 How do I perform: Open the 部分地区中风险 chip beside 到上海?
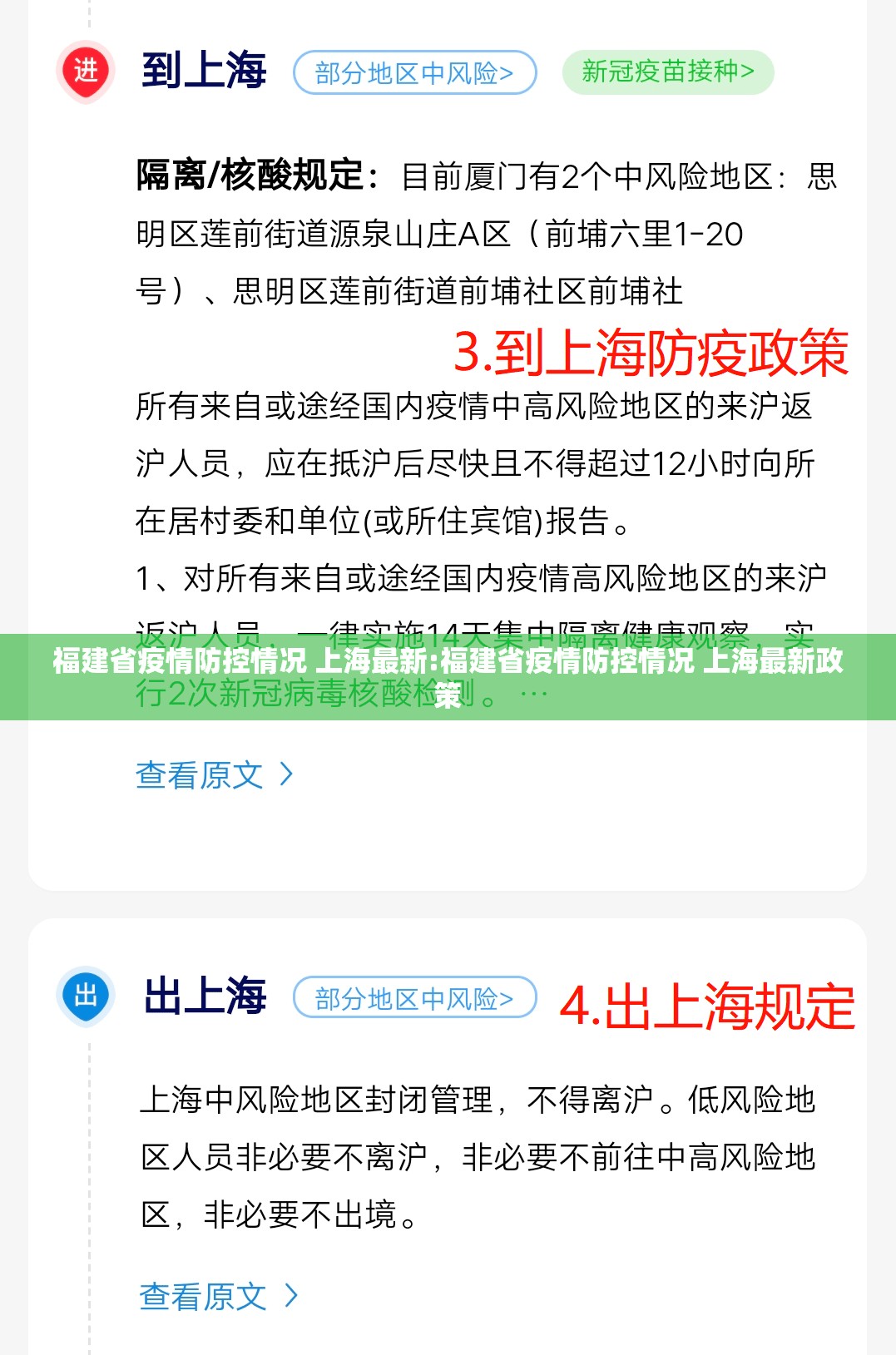tap(414, 73)
